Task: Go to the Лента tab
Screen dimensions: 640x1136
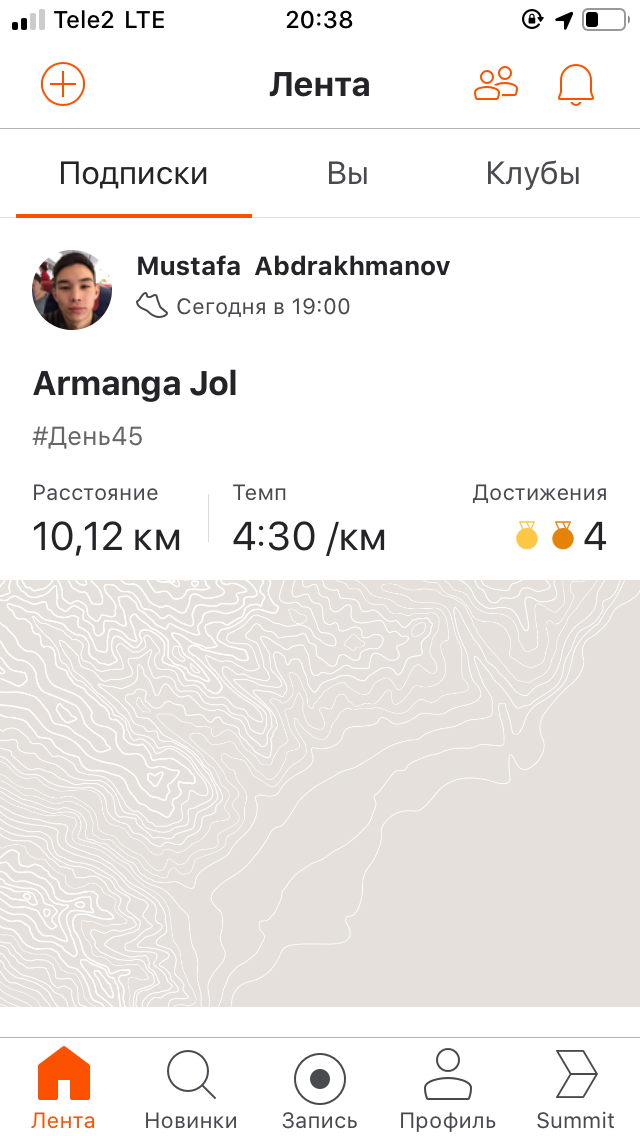Action: click(x=63, y=1087)
